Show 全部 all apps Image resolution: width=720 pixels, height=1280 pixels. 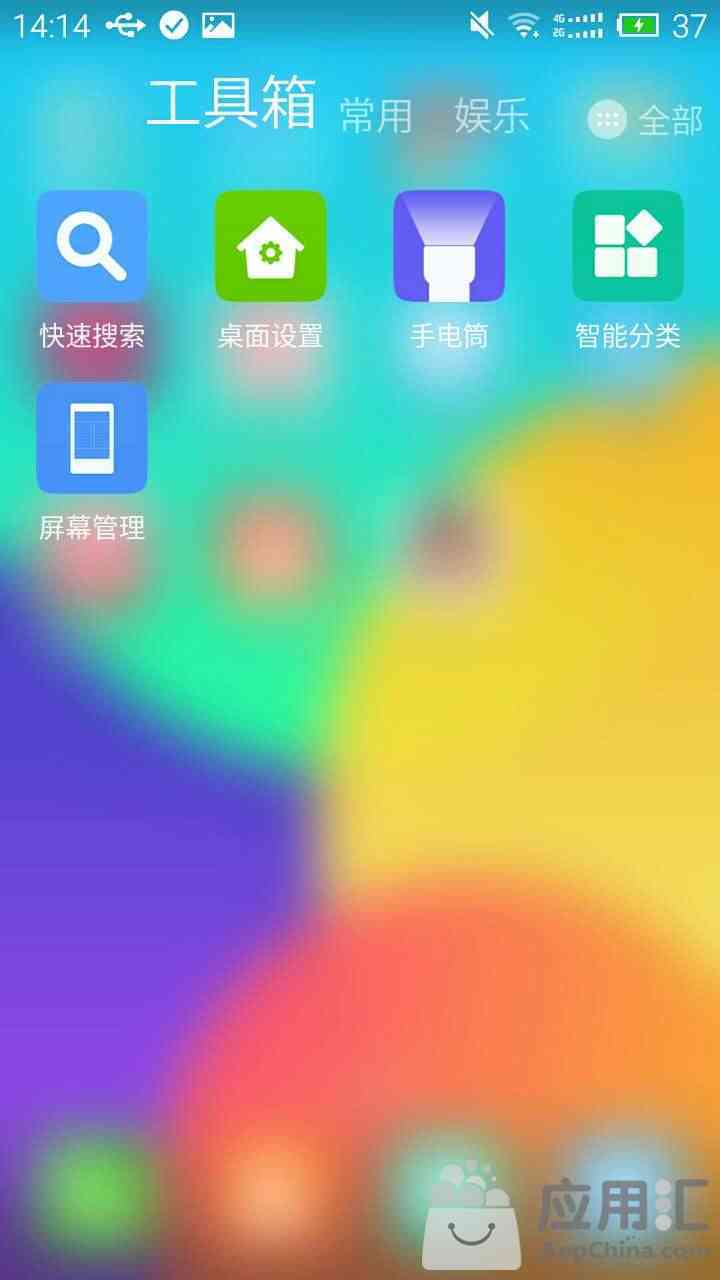pyautogui.click(x=645, y=120)
